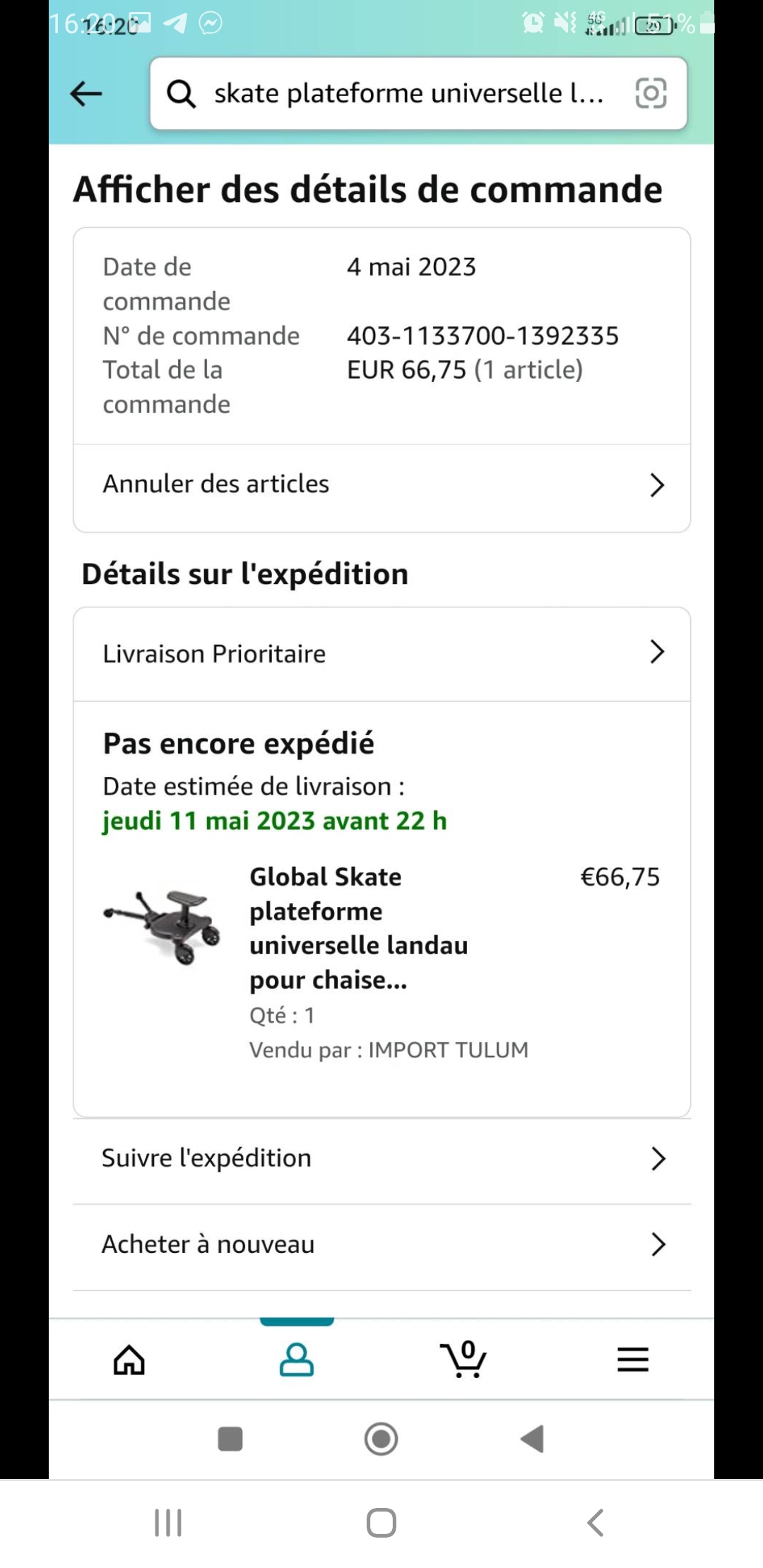
Task: Open the Global Skate plateforme product
Action: coord(358,927)
